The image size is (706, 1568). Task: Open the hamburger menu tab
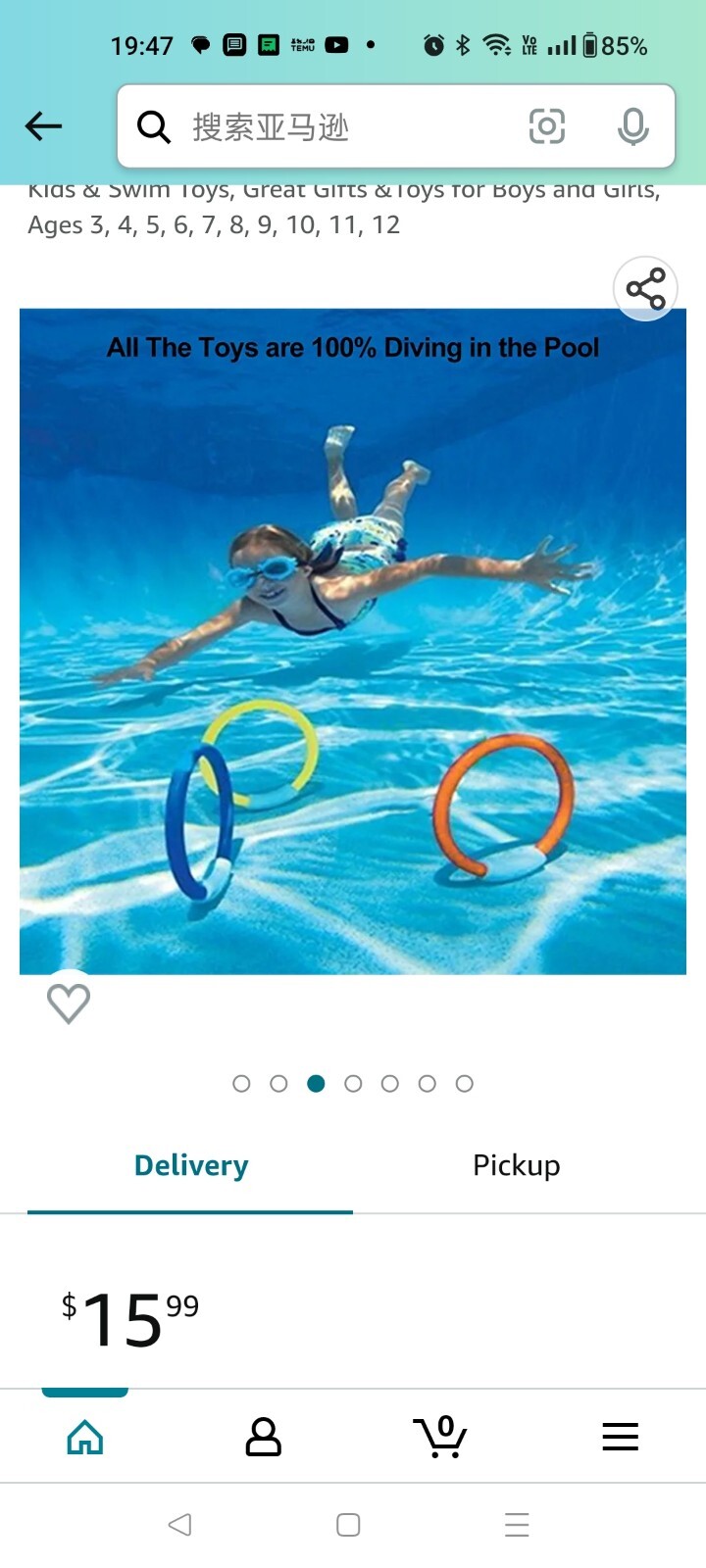tap(620, 1437)
